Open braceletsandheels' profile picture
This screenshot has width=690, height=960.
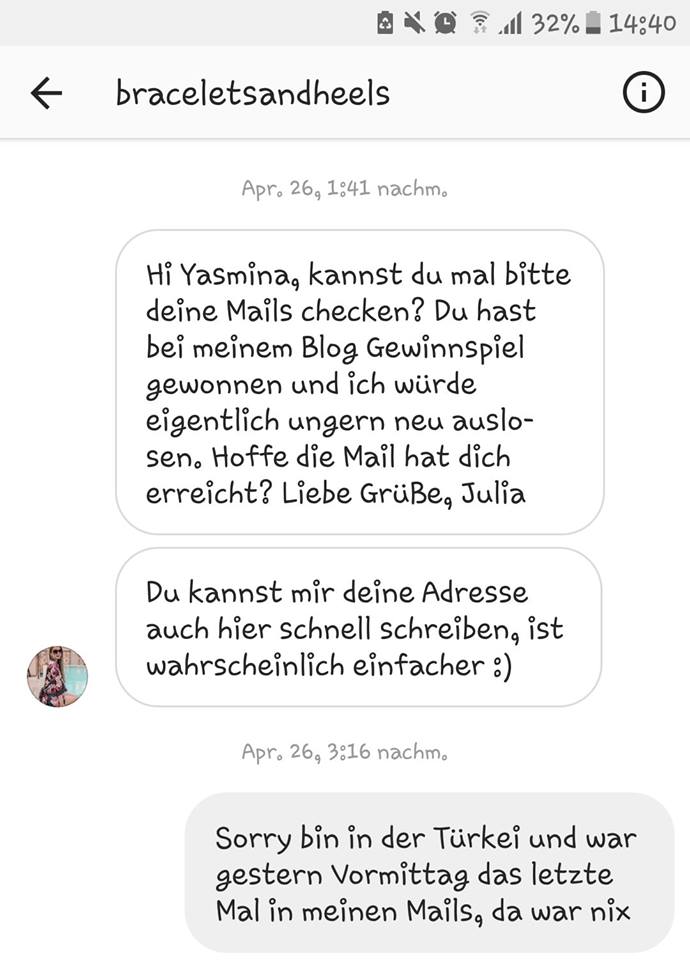(x=57, y=676)
